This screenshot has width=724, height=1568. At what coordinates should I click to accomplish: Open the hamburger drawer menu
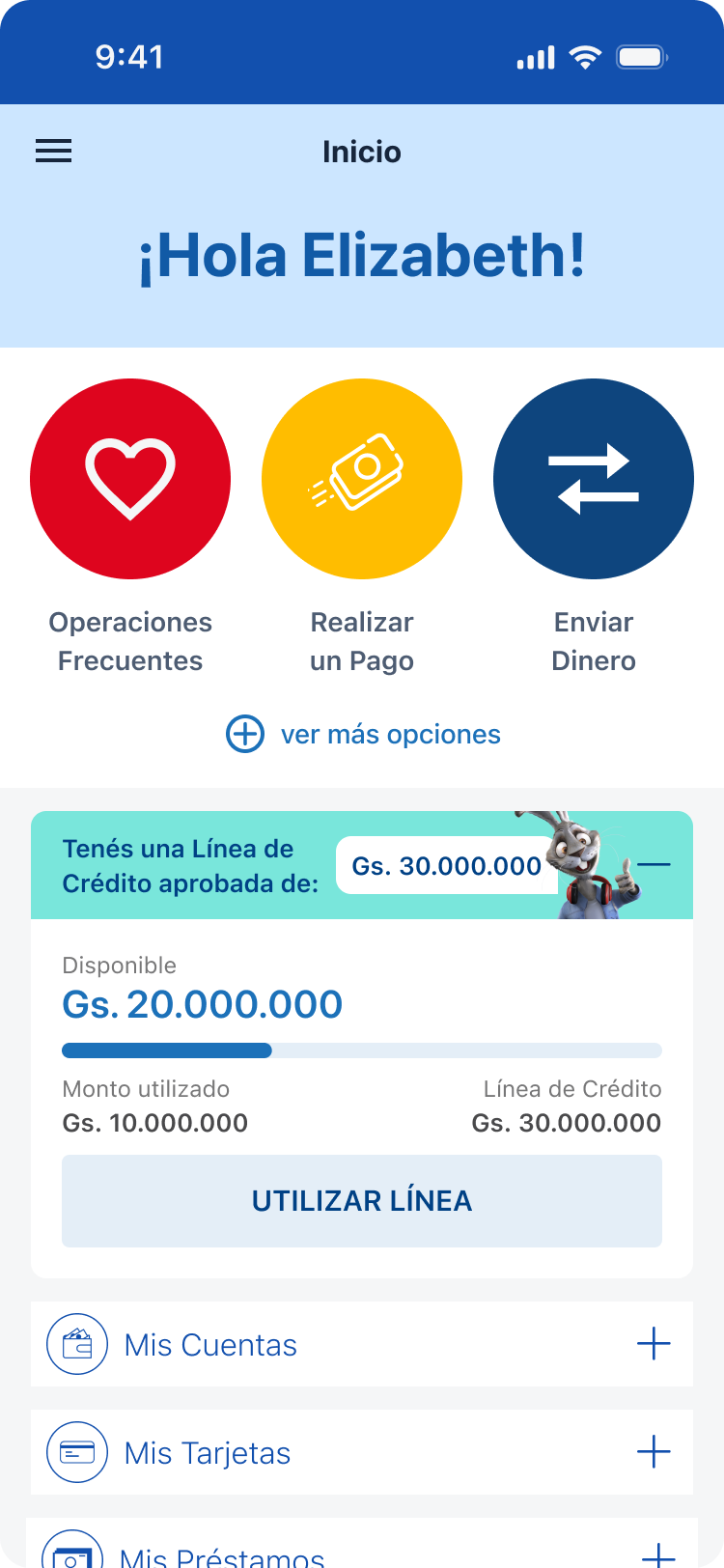point(54,152)
